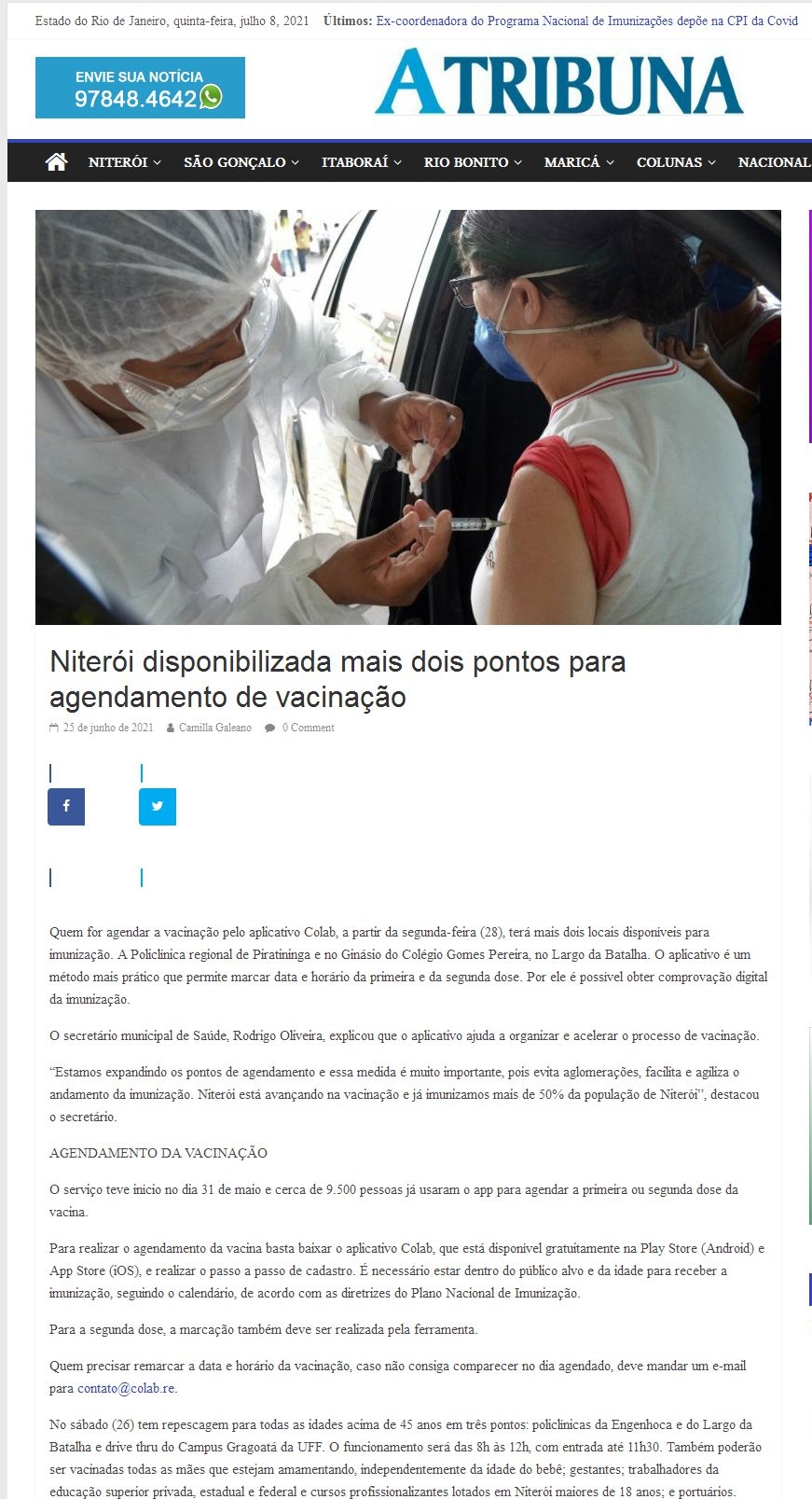Open the latest headline about CPI da Covid
812x1499 pixels.
(586, 21)
